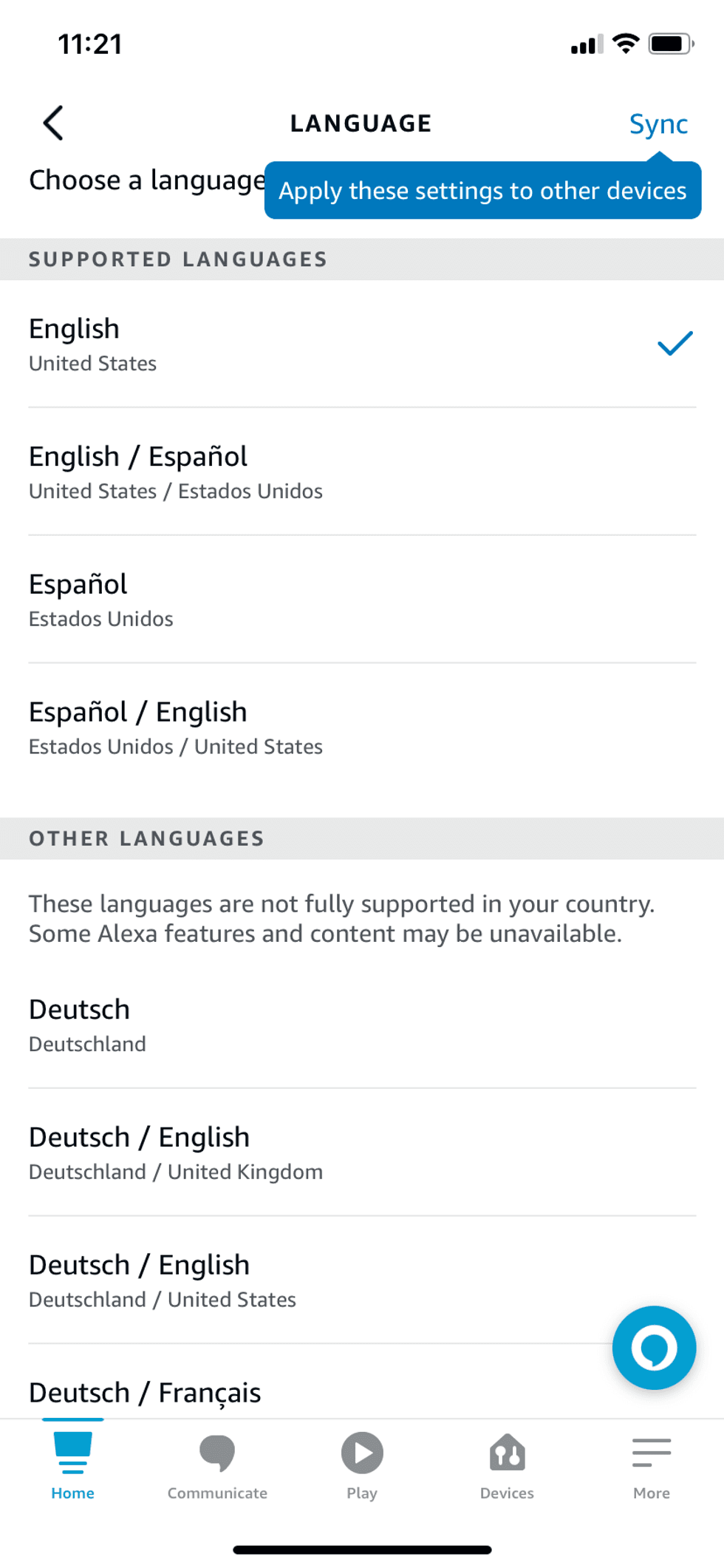The height and width of the screenshot is (1568, 724).
Task: Tap the blue Alexa voice assistant button
Action: (x=653, y=1347)
